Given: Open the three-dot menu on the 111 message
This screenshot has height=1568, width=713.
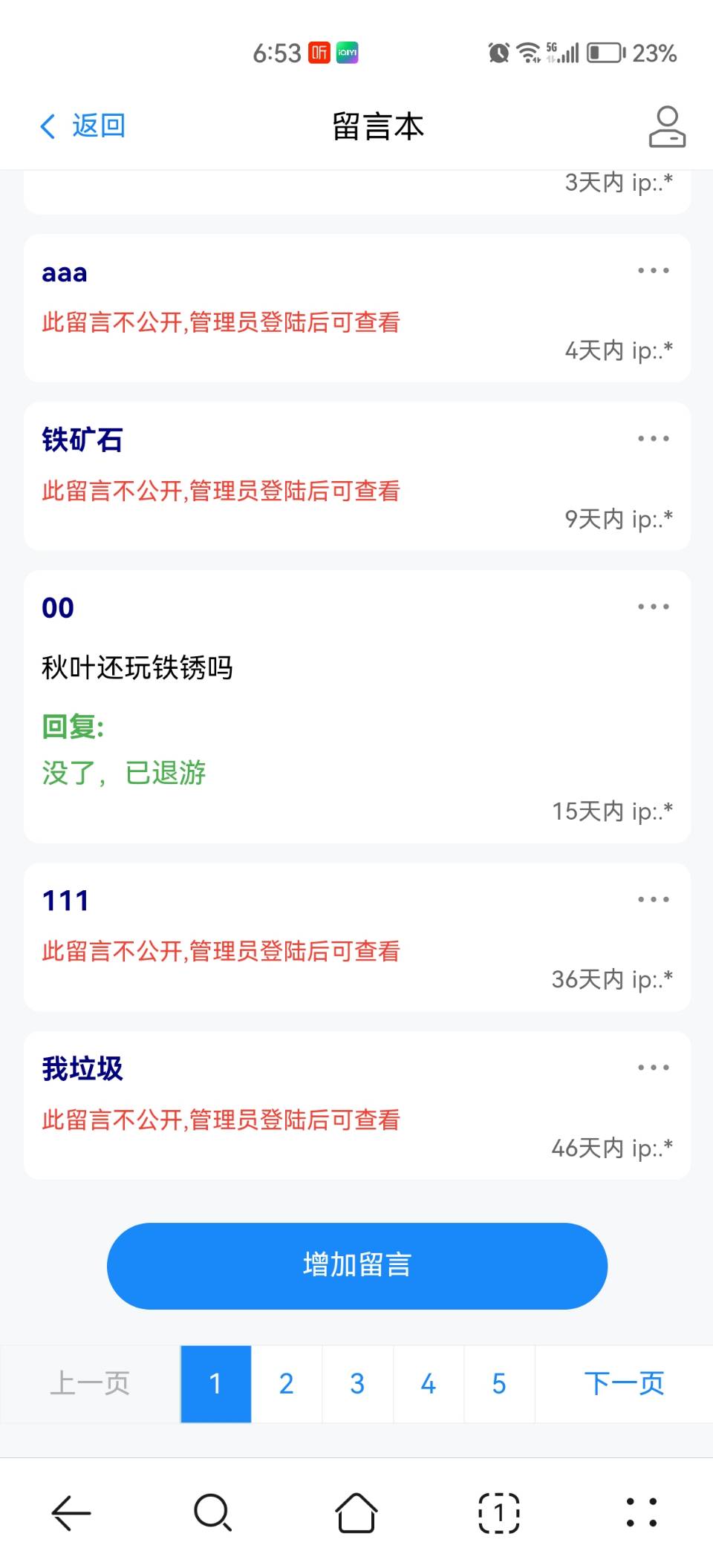Looking at the screenshot, I should [654, 900].
